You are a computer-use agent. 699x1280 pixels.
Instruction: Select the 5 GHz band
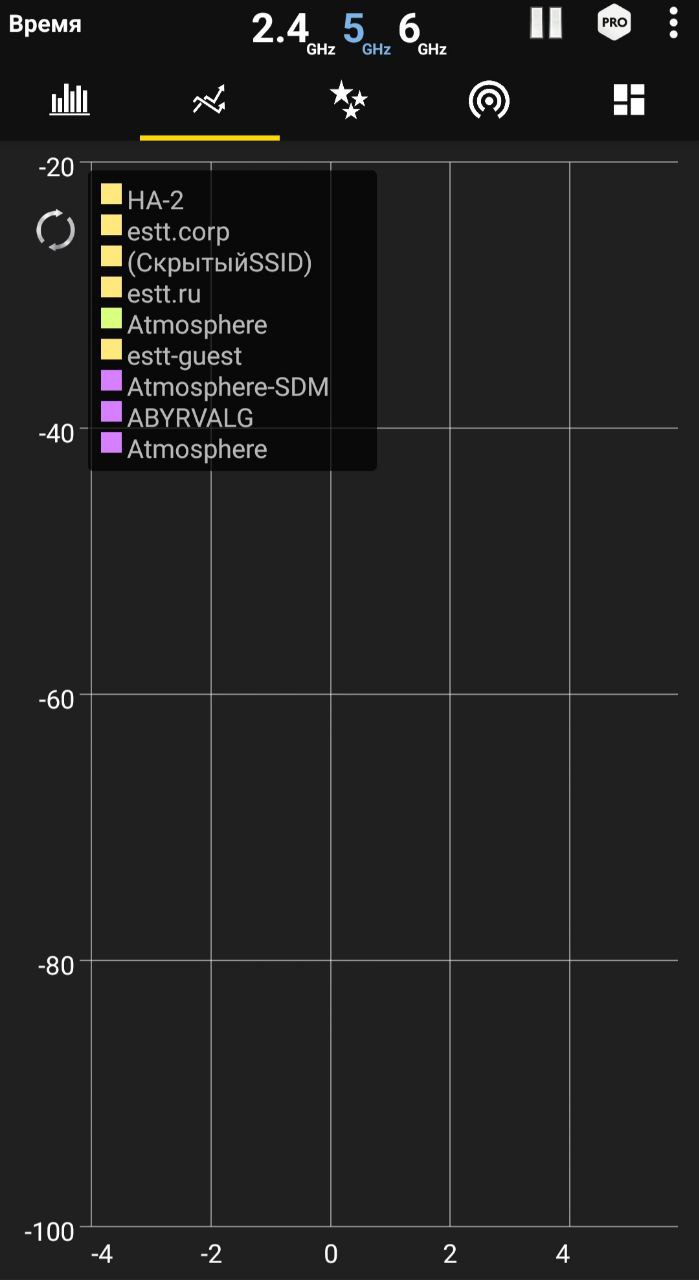[366, 32]
